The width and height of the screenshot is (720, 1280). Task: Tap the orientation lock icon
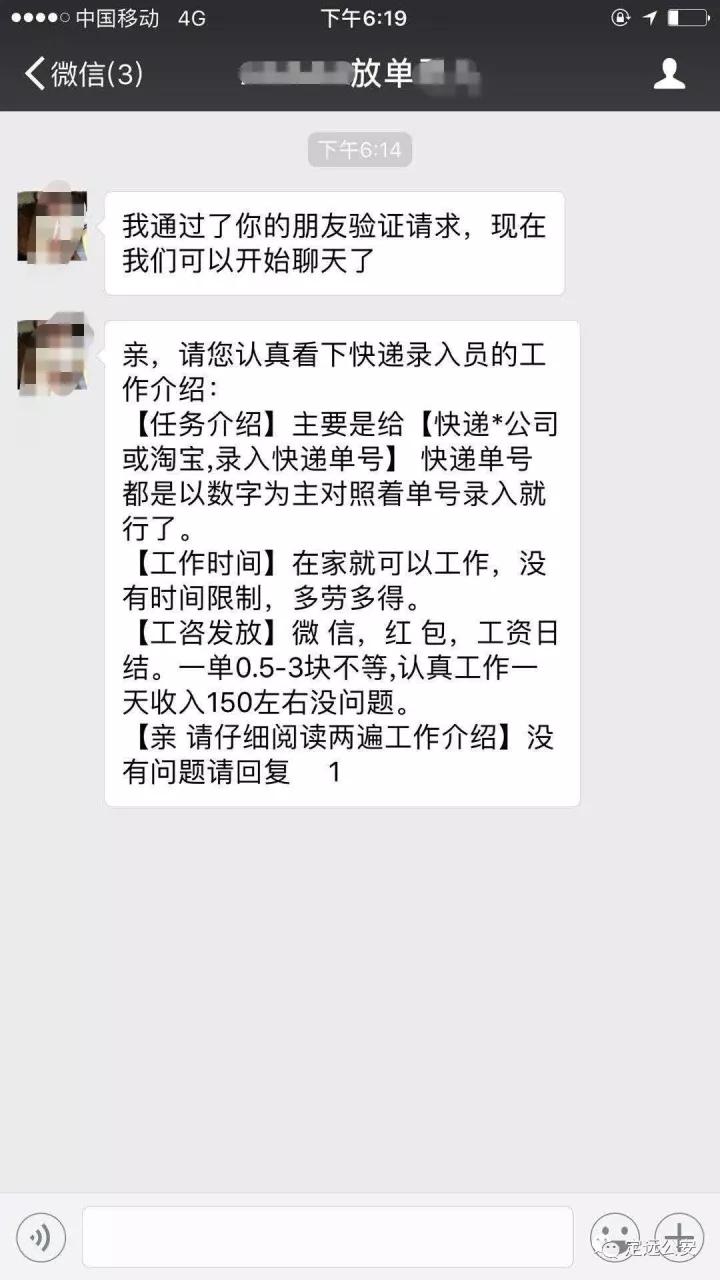[621, 16]
